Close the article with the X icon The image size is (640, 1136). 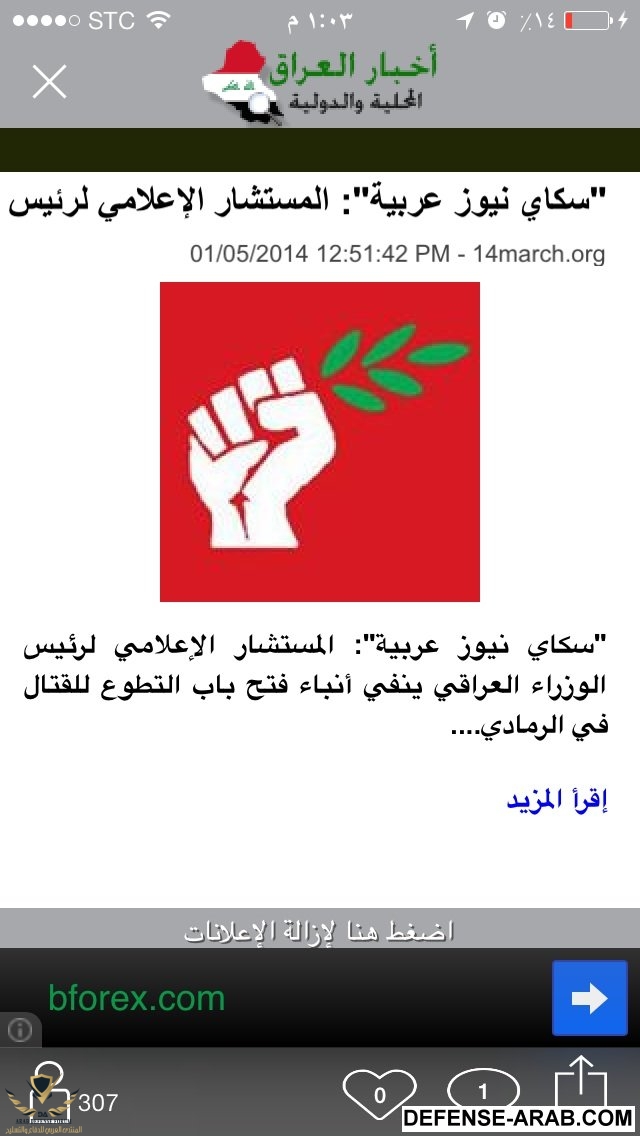coord(49,81)
